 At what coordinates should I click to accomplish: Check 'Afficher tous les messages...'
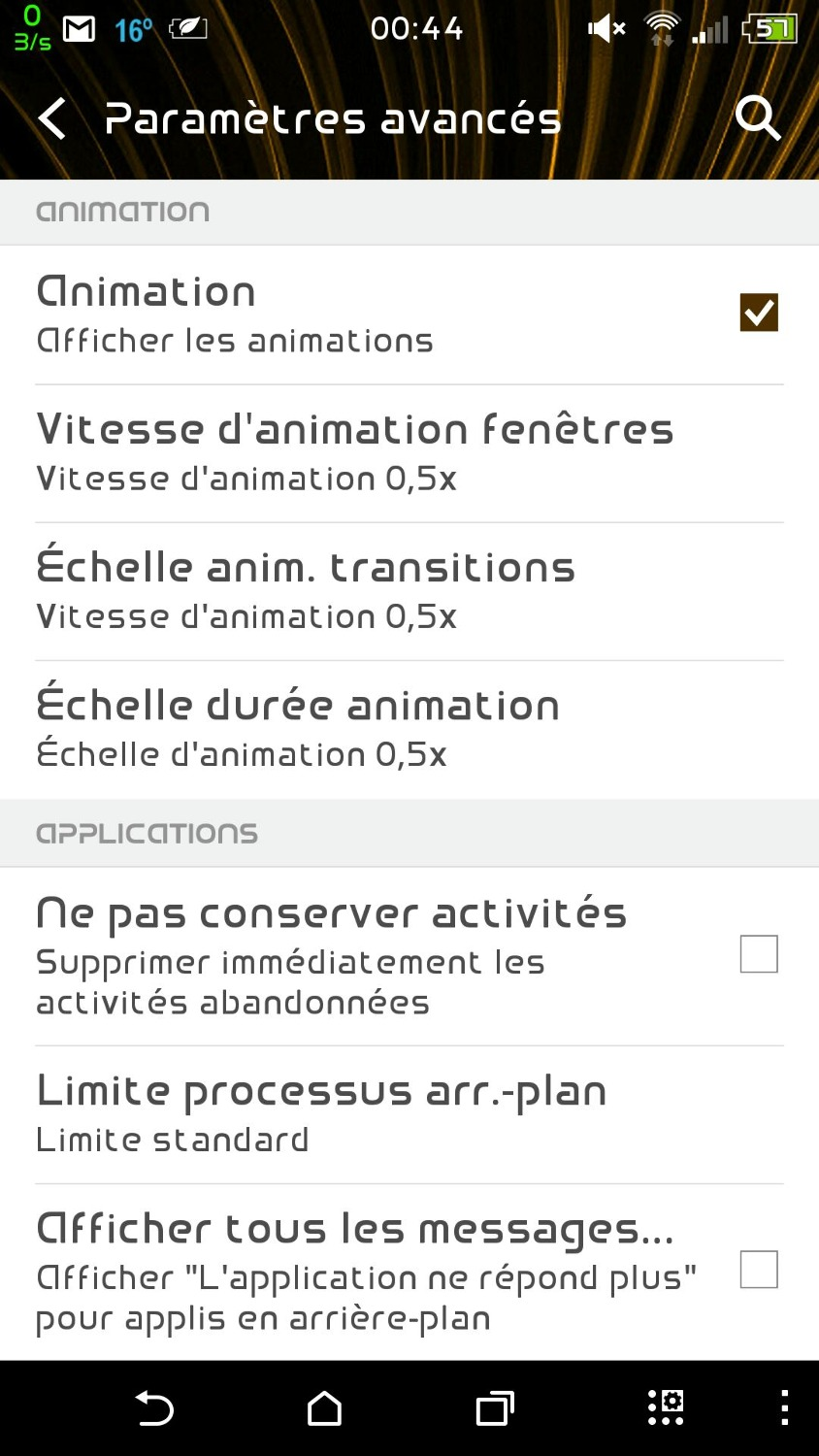pos(760,1269)
